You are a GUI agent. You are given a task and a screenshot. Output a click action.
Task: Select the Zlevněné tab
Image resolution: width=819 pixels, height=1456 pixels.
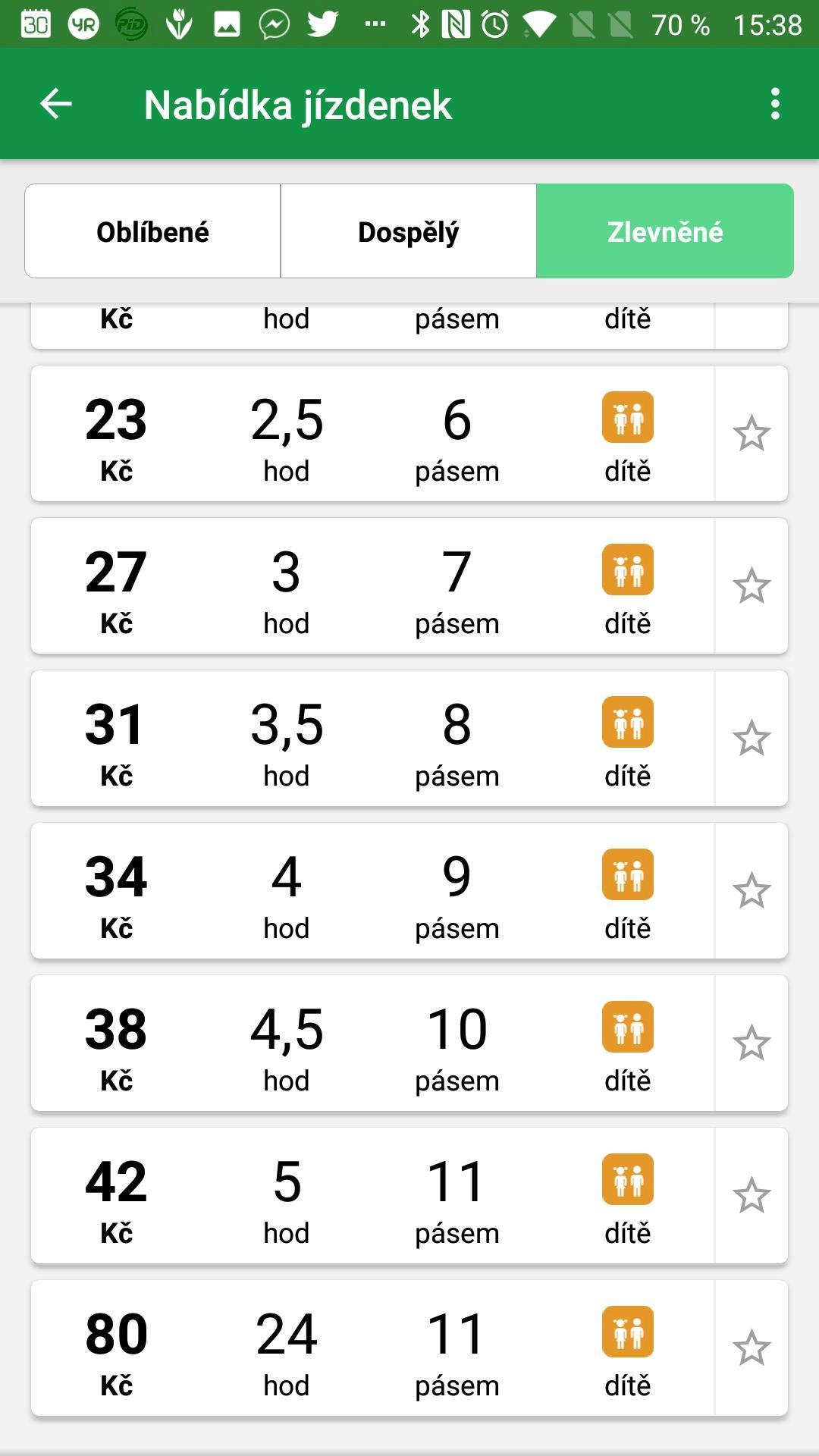click(x=665, y=231)
